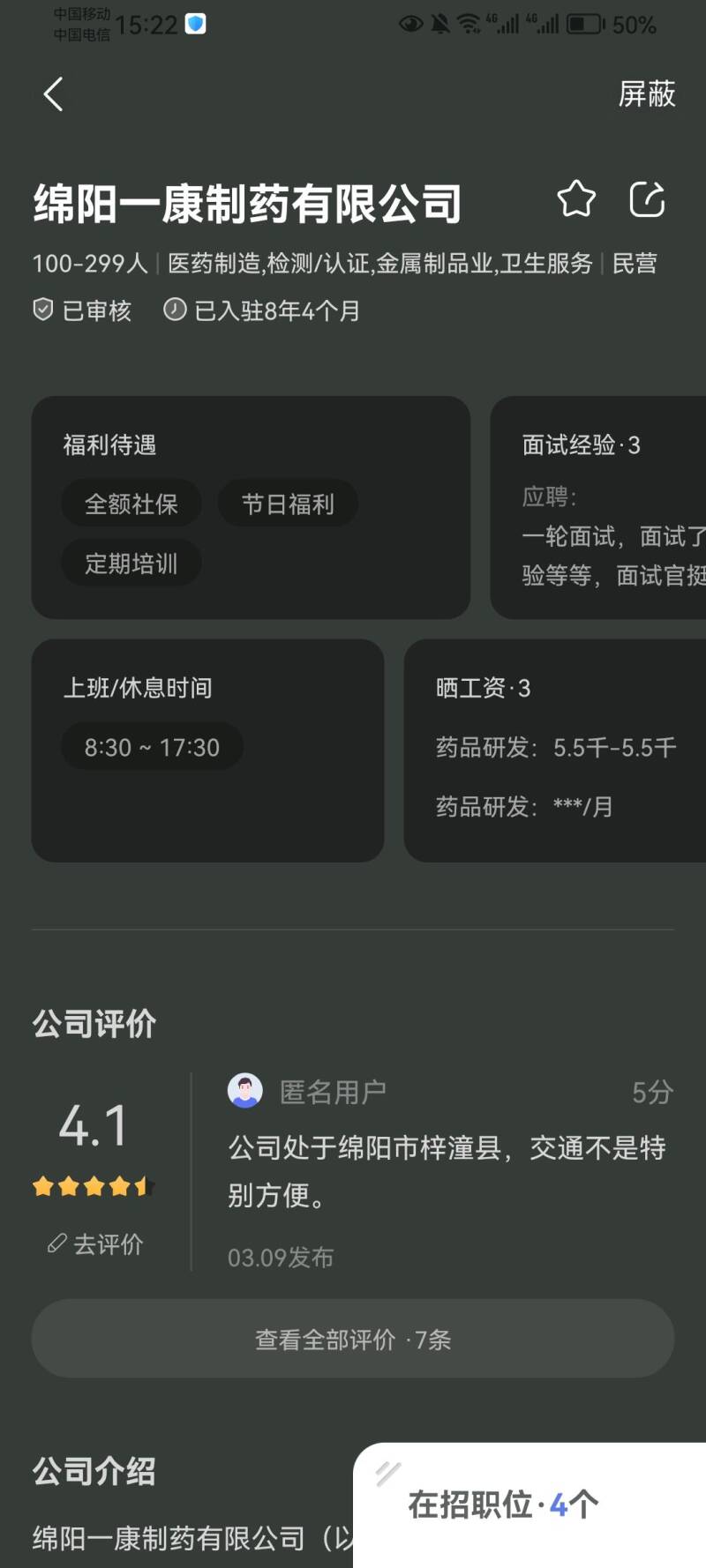The image size is (706, 1568).
Task: Open the 福利待遇 benefits card
Action: coord(251,507)
